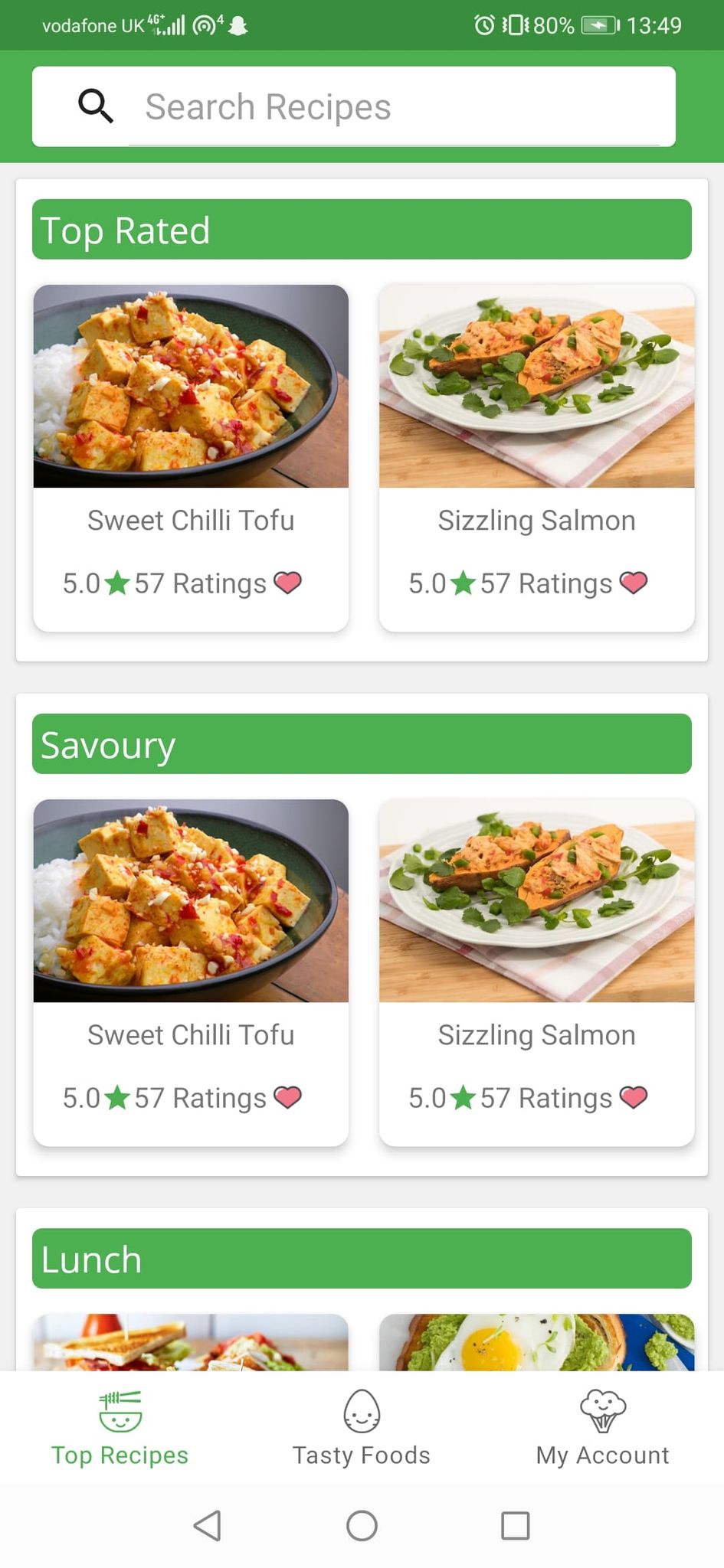The image size is (724, 1568).
Task: Tap the system back button
Action: 208,1525
